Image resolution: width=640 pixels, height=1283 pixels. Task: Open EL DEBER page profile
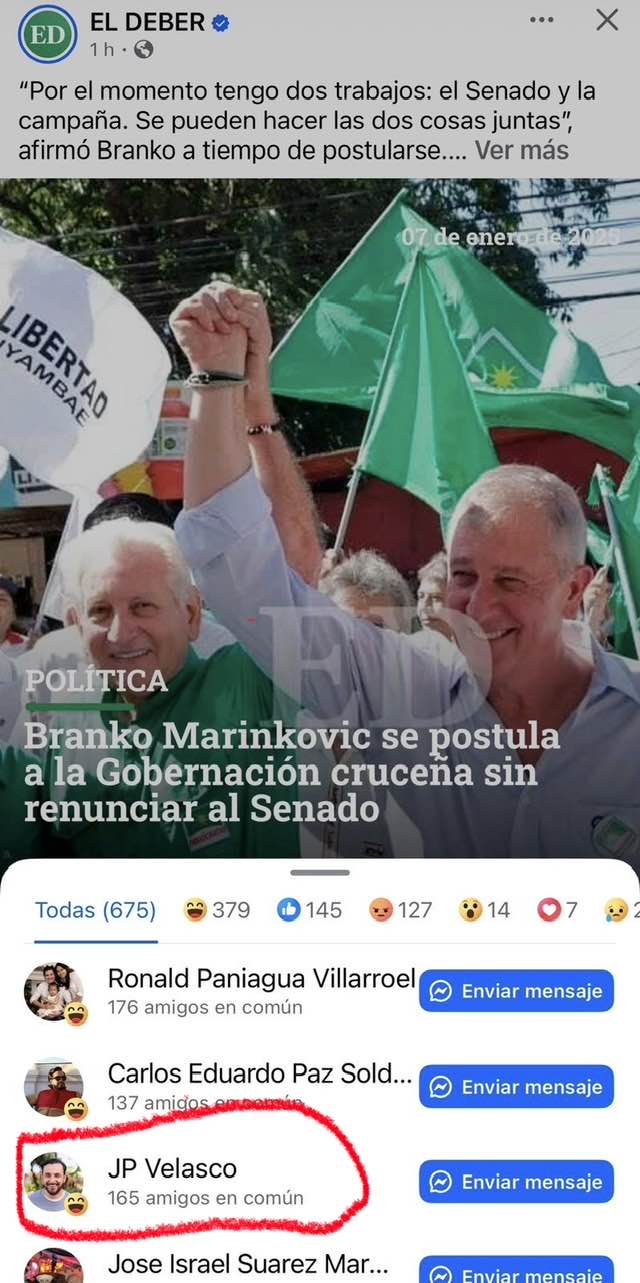coord(147,22)
